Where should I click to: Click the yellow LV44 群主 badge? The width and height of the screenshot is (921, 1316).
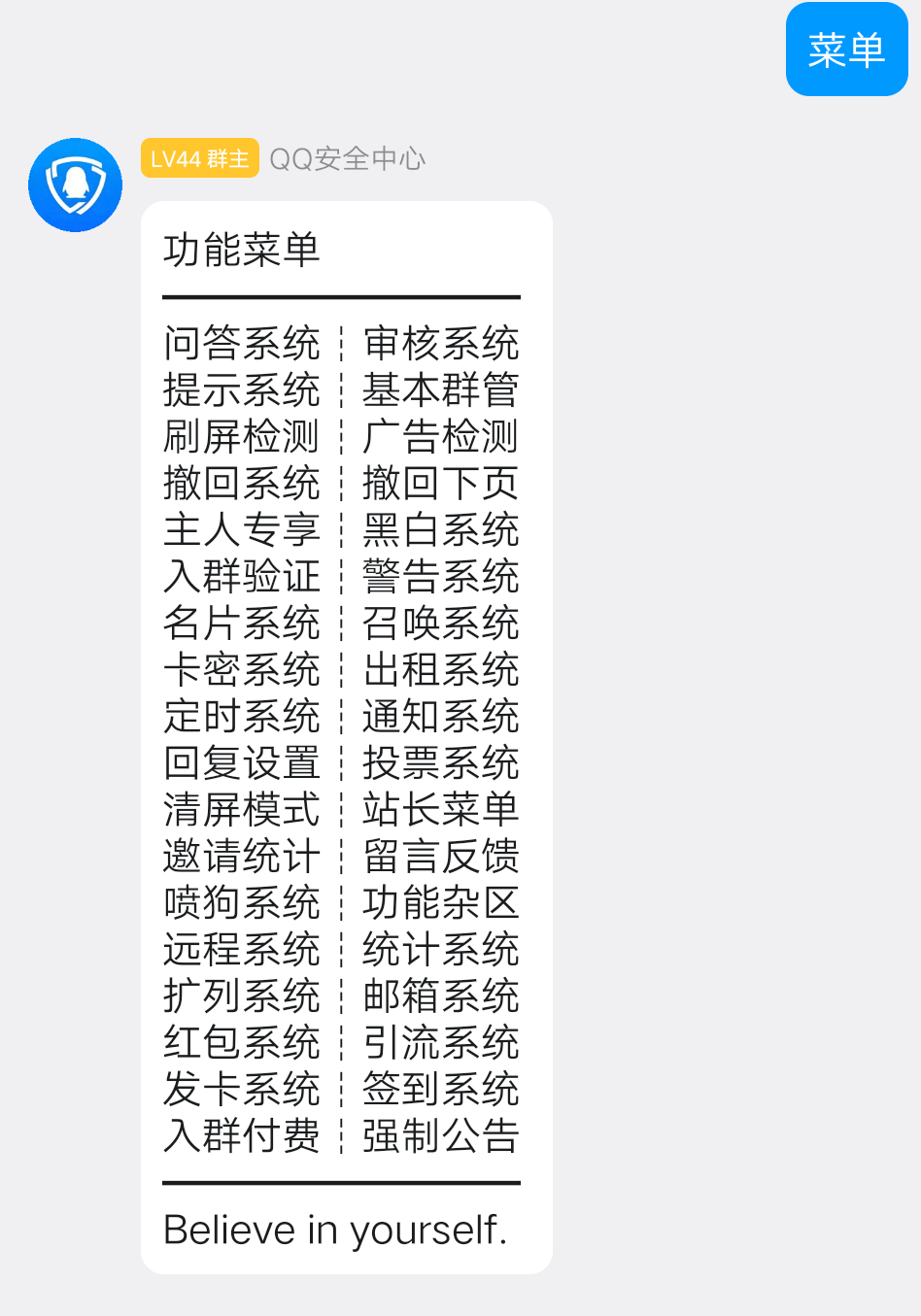(x=200, y=158)
